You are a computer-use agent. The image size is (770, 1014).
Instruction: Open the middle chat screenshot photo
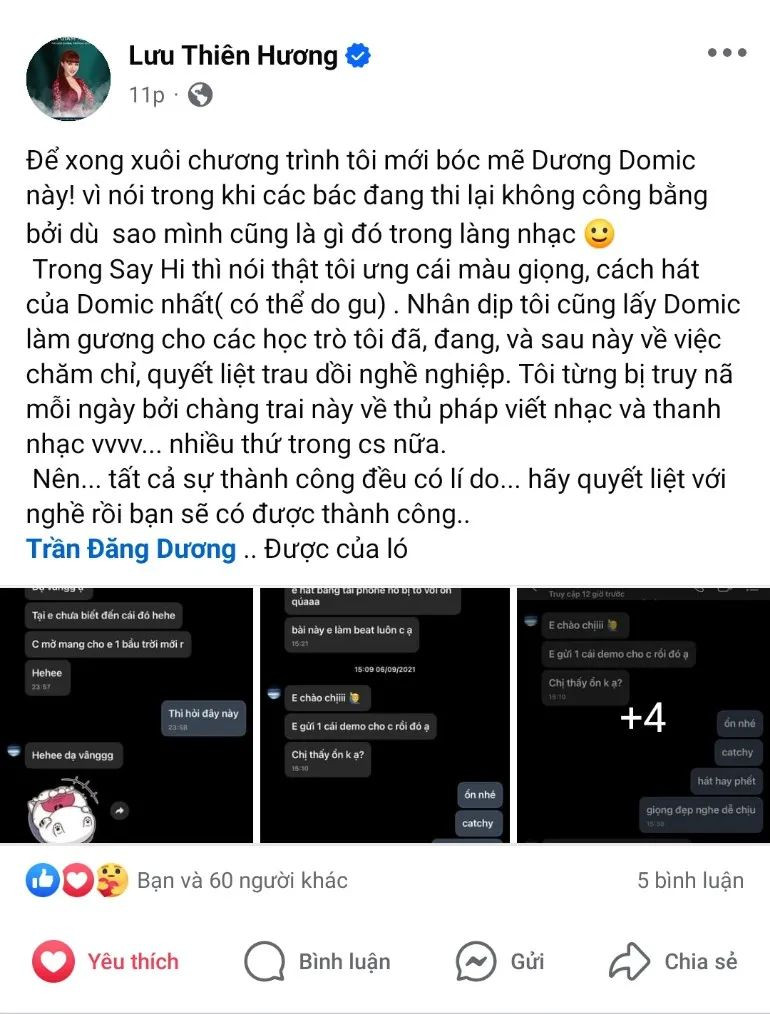coord(384,715)
